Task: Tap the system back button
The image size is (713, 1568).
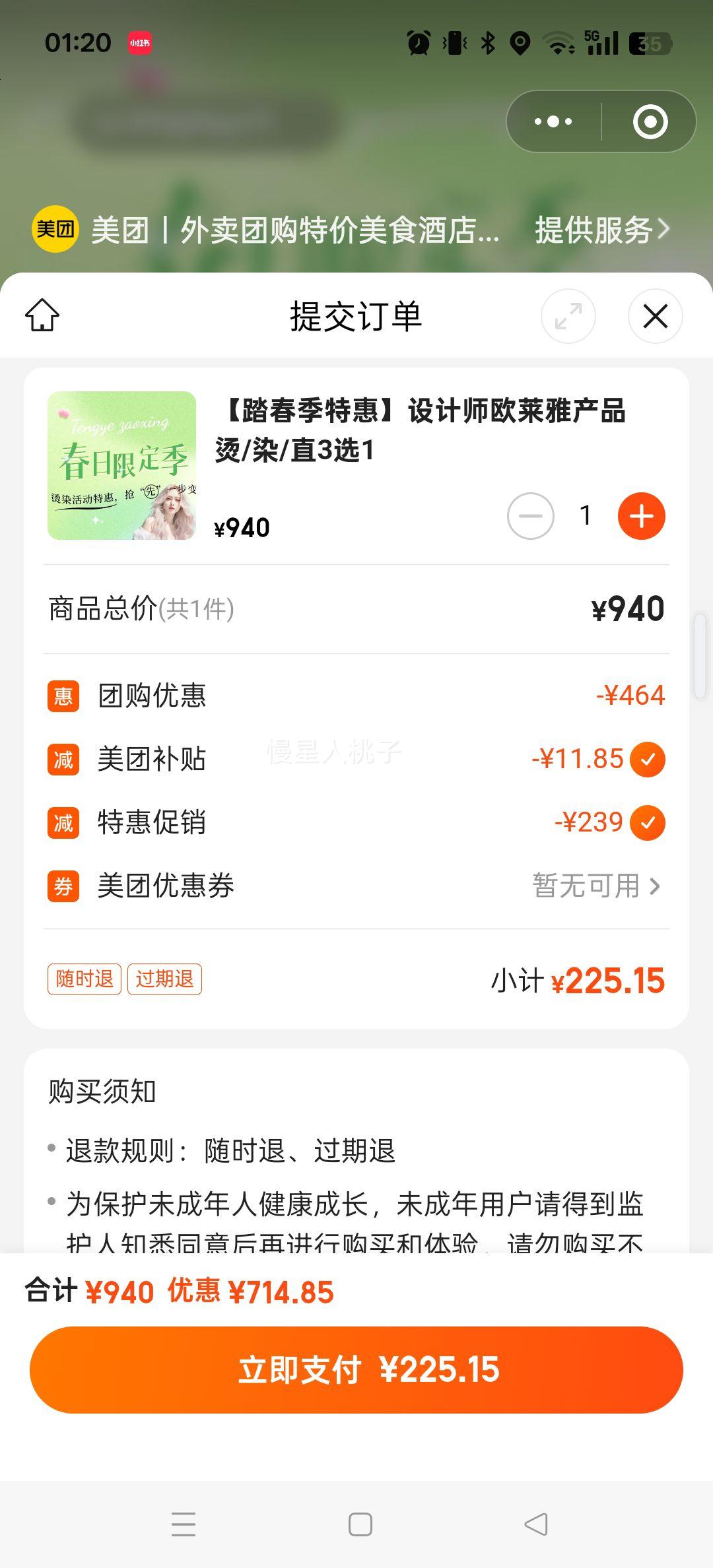Action: pyautogui.click(x=535, y=1524)
